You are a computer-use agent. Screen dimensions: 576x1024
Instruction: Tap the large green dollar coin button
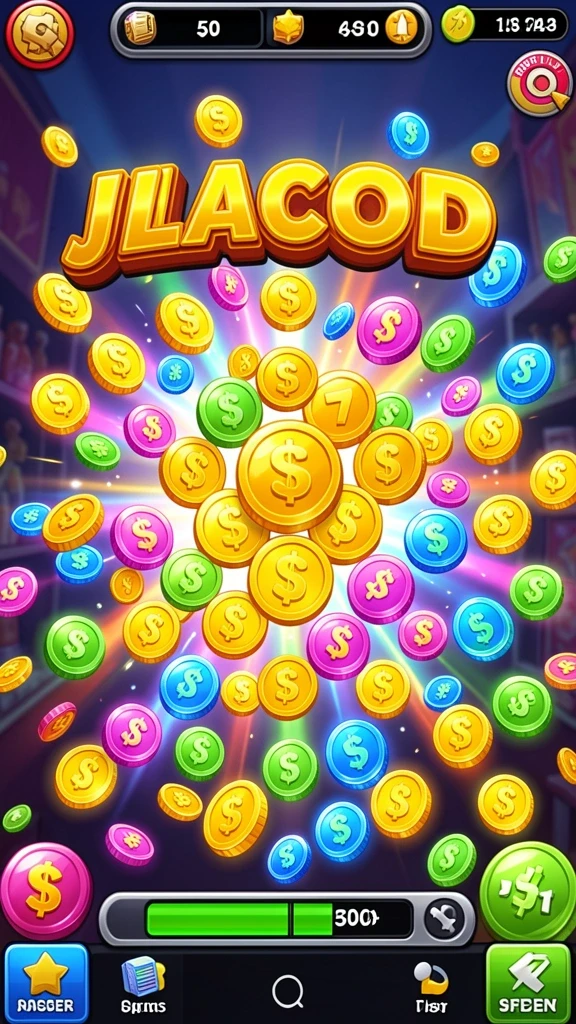[529, 891]
